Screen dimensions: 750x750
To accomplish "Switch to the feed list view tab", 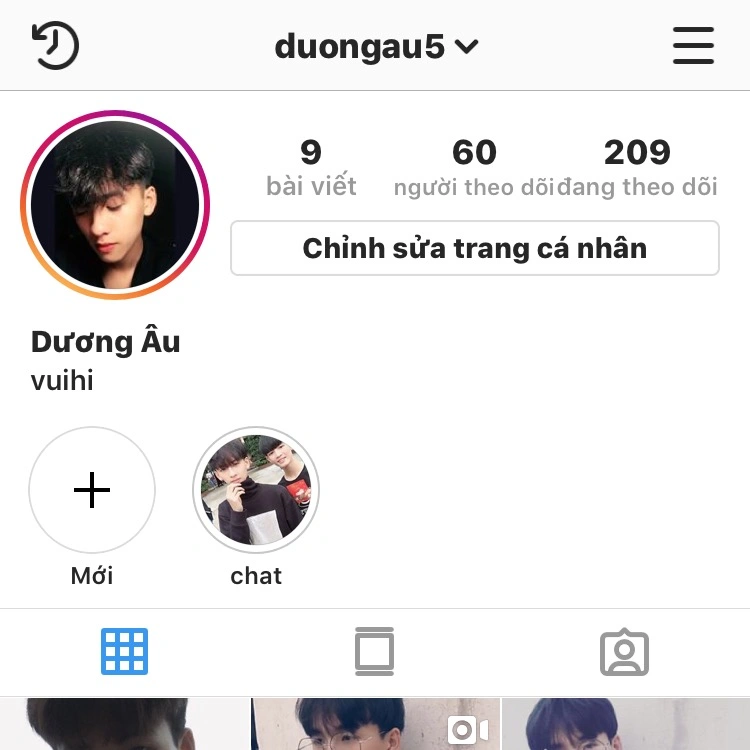I will click(x=374, y=652).
